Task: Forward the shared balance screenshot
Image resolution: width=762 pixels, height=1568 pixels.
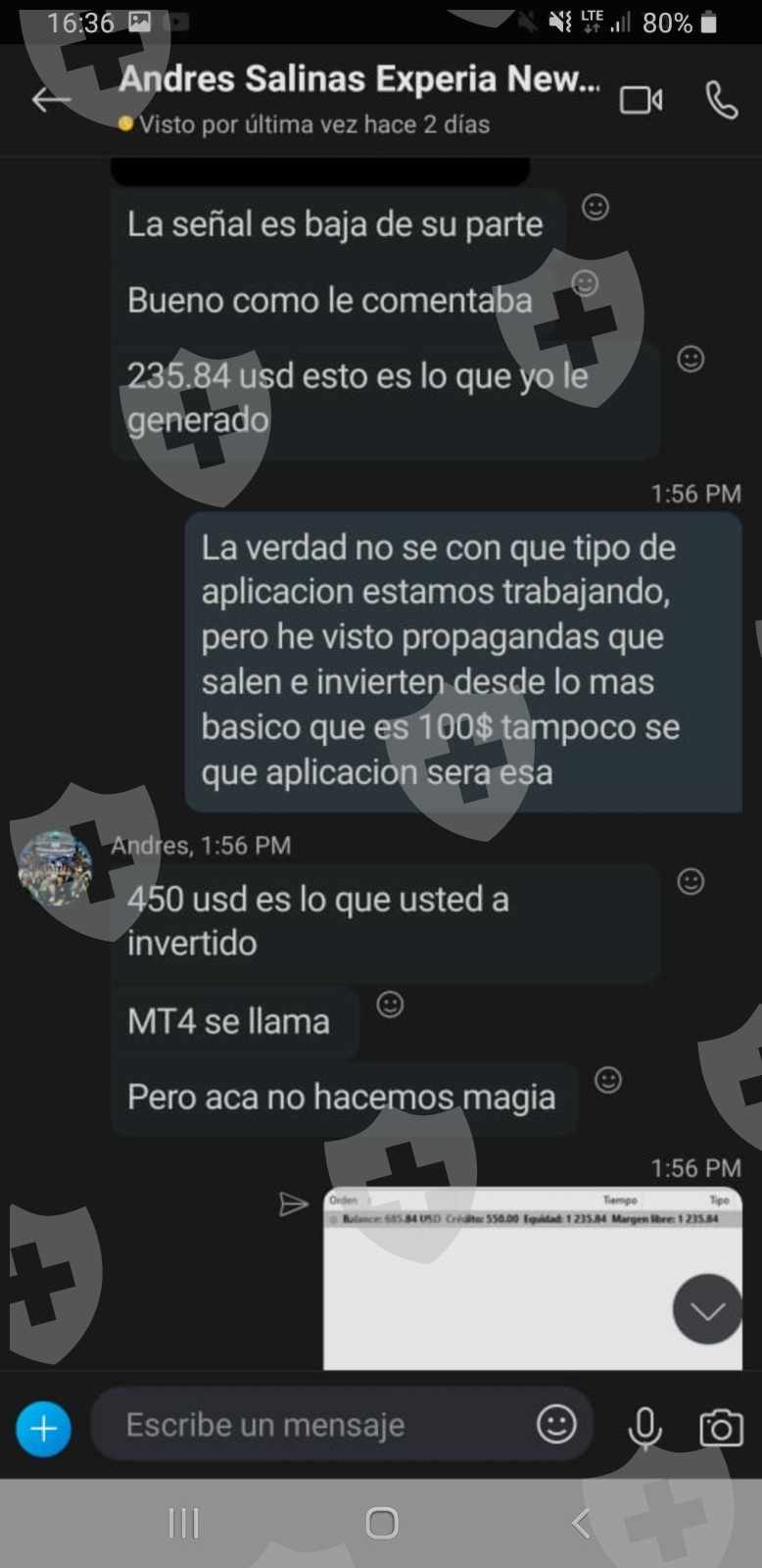Action: point(293,1203)
